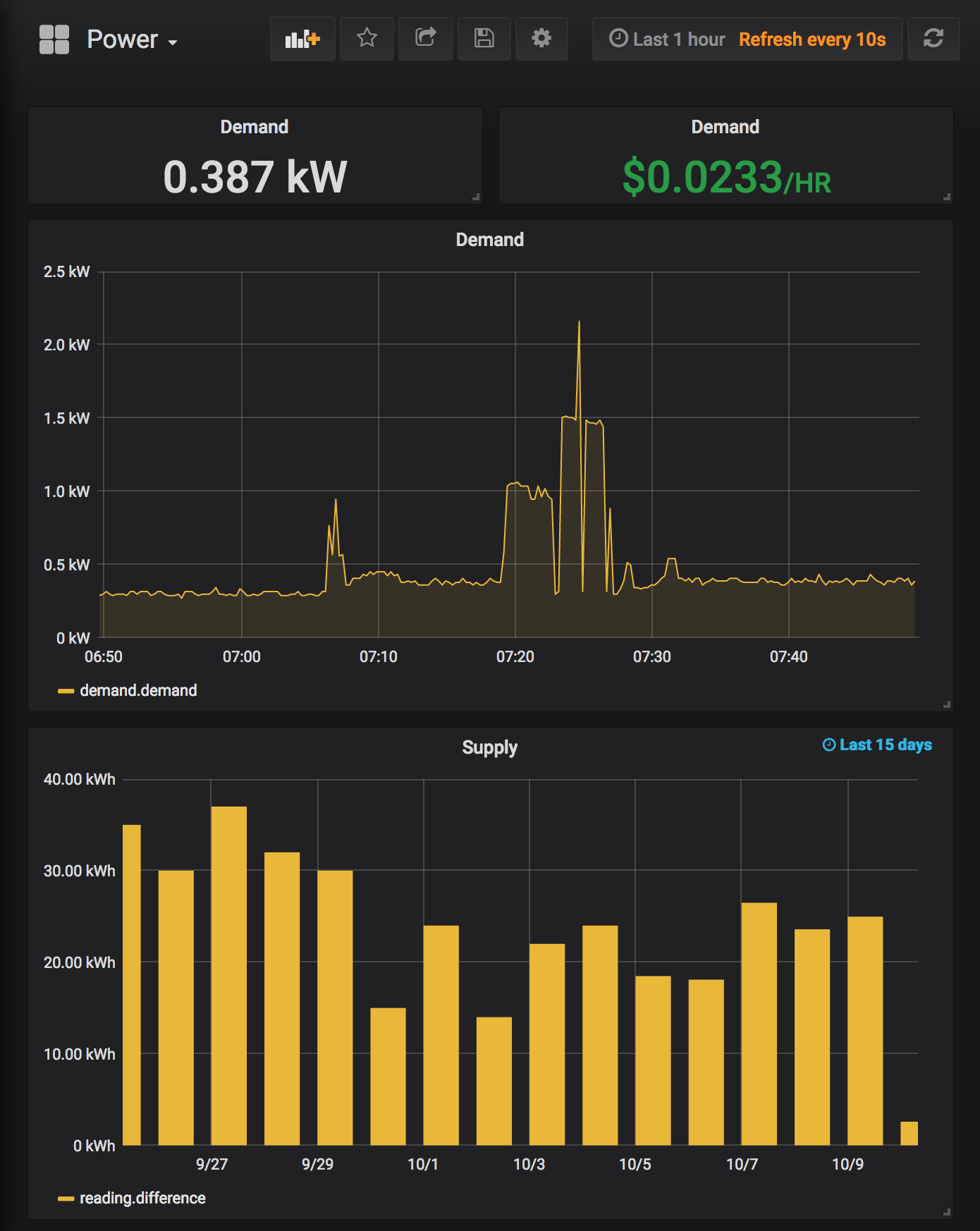Screen dimensions: 980x1231
Task: Open the Power dashboard dropdown
Action: 131,39
